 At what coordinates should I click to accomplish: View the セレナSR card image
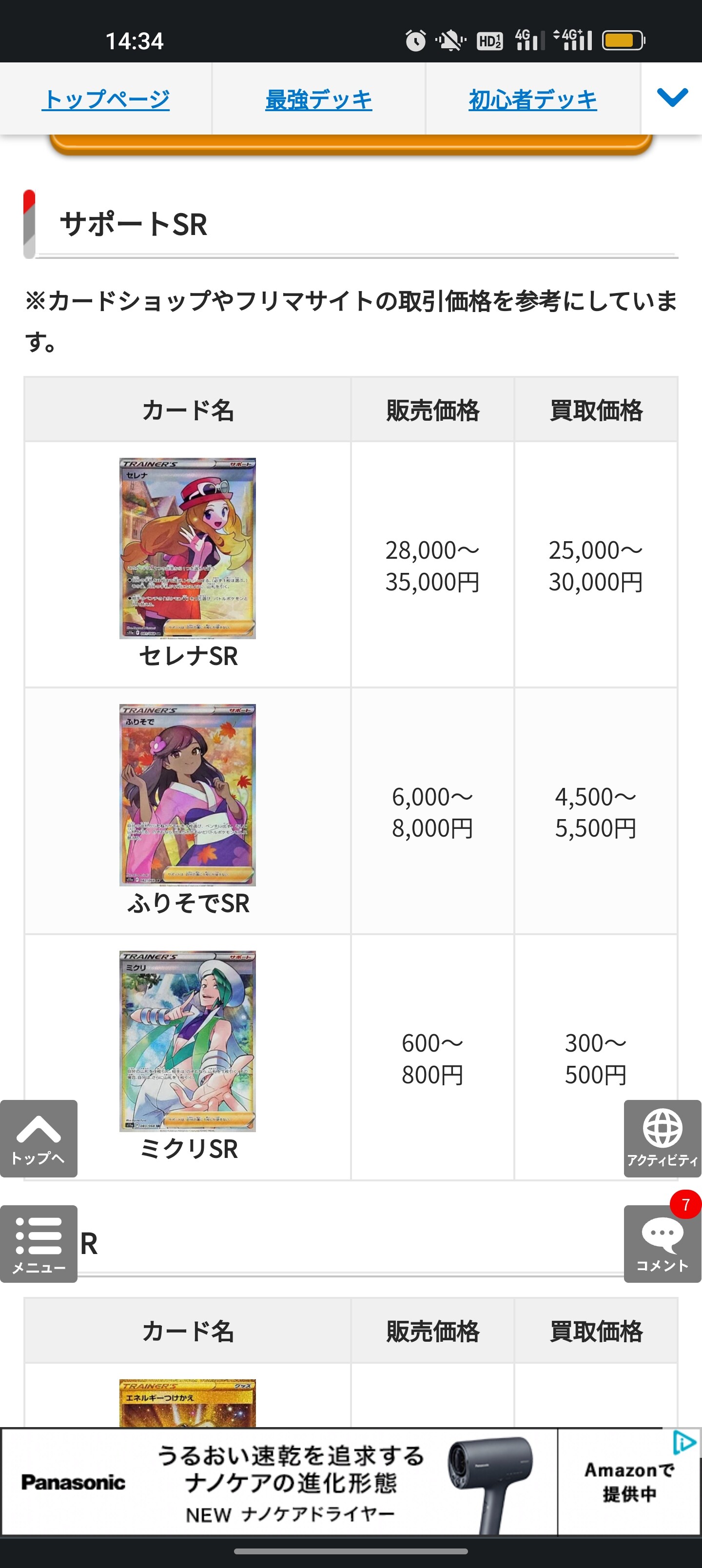[x=188, y=548]
